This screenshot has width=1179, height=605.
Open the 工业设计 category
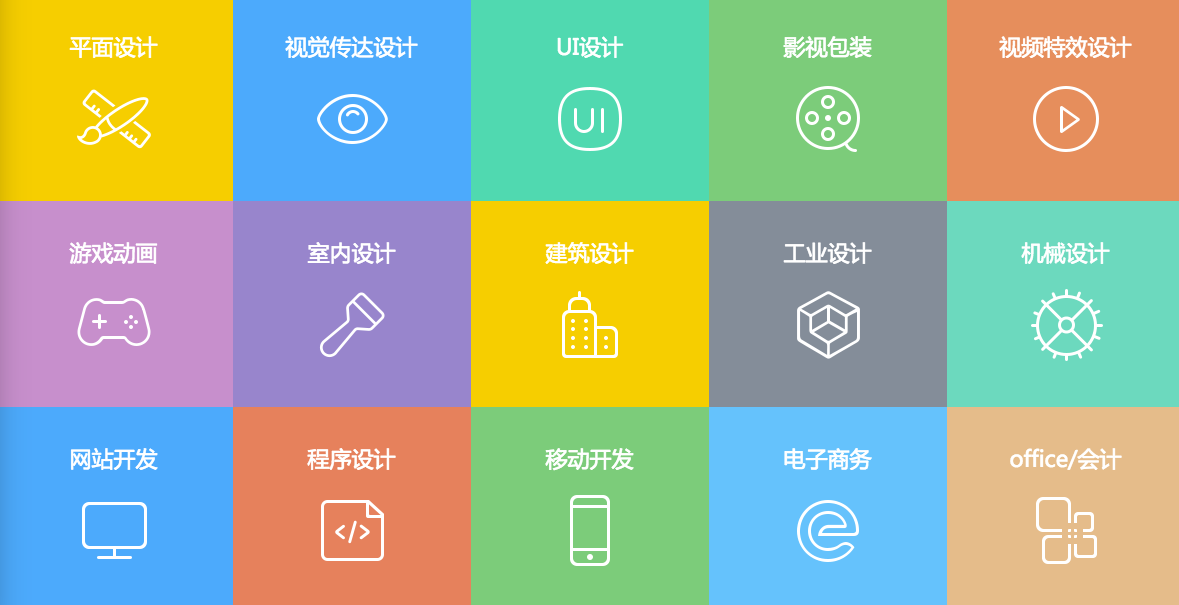pos(827,304)
